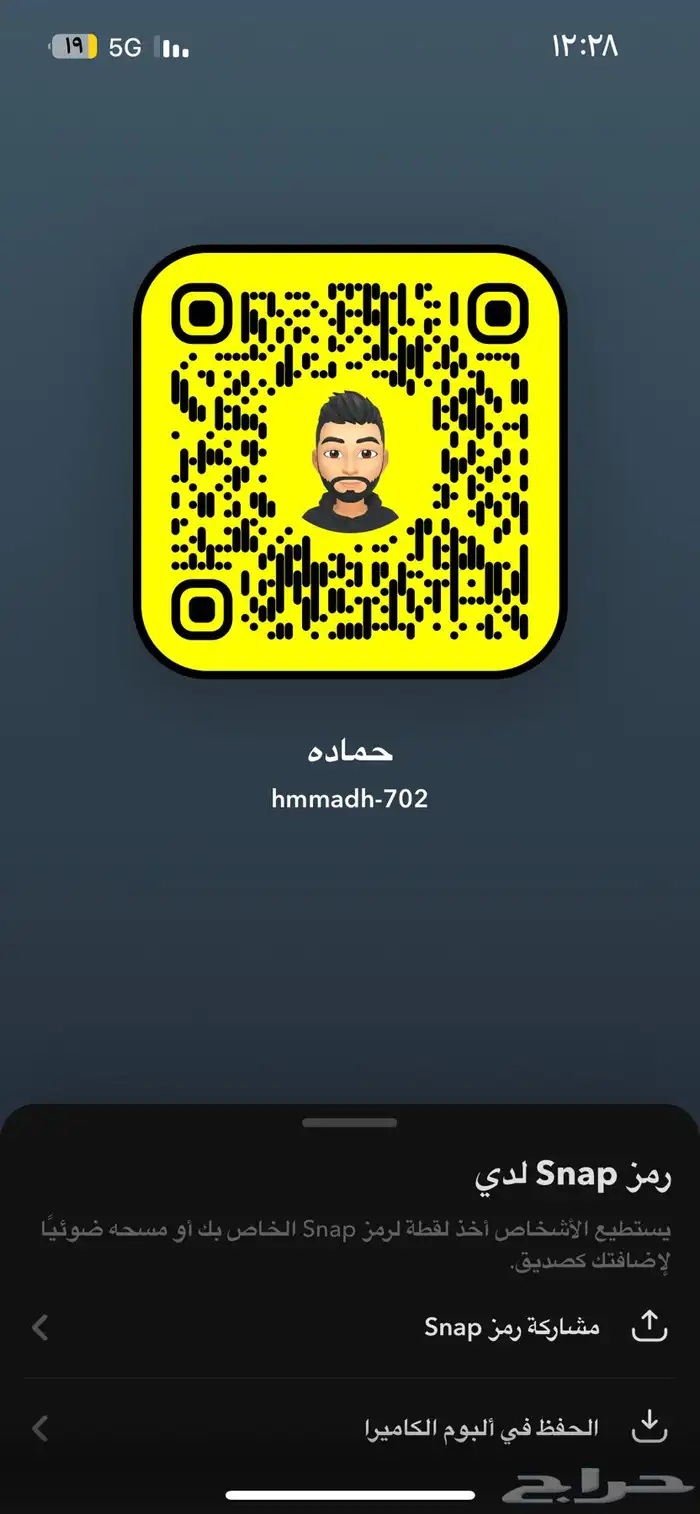Share the Snapcode (مشاركة رمز Snap)
This screenshot has height=1514, width=700.
tap(510, 1327)
